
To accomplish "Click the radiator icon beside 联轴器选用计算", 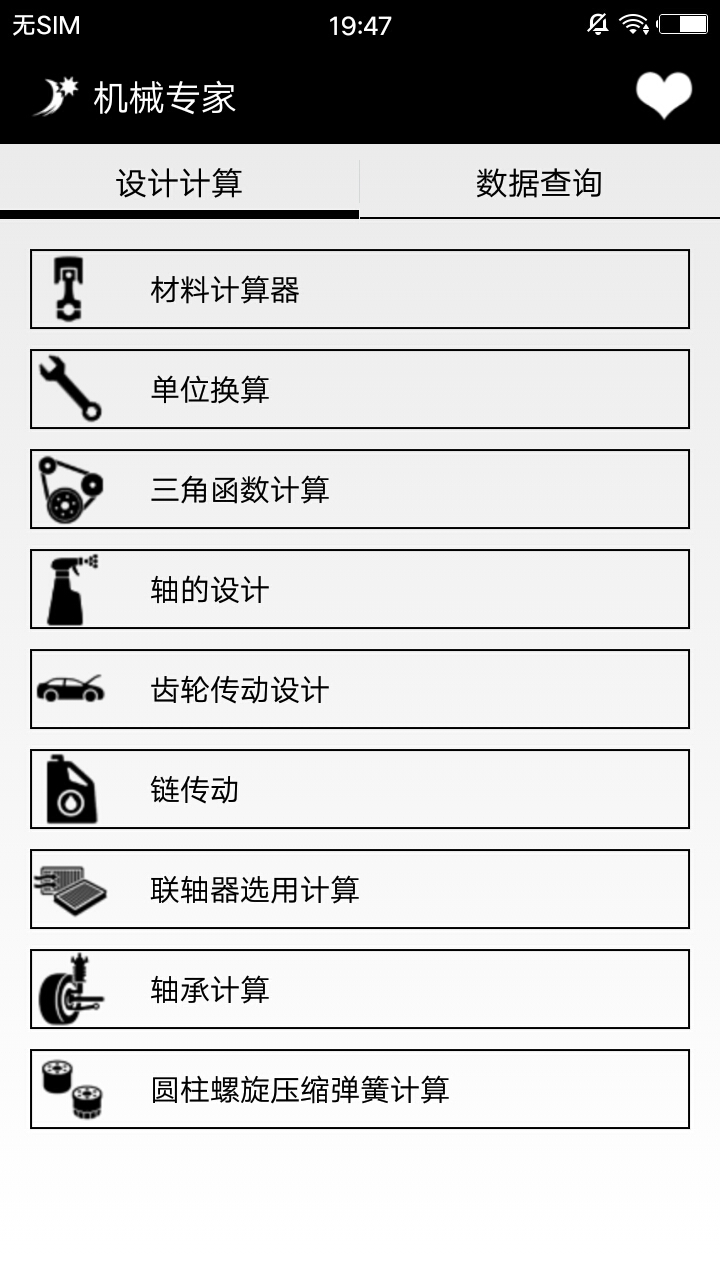I will pyautogui.click(x=70, y=888).
